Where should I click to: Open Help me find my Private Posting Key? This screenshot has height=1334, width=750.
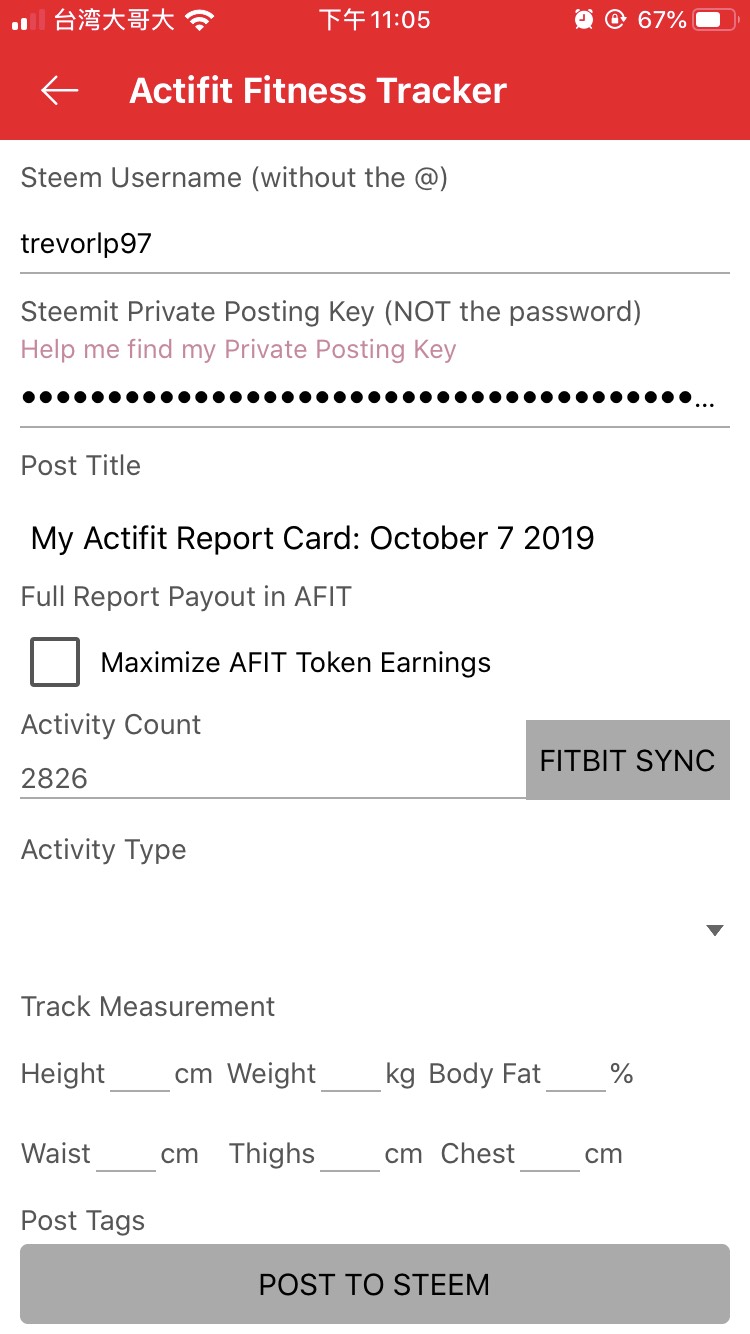tap(238, 349)
